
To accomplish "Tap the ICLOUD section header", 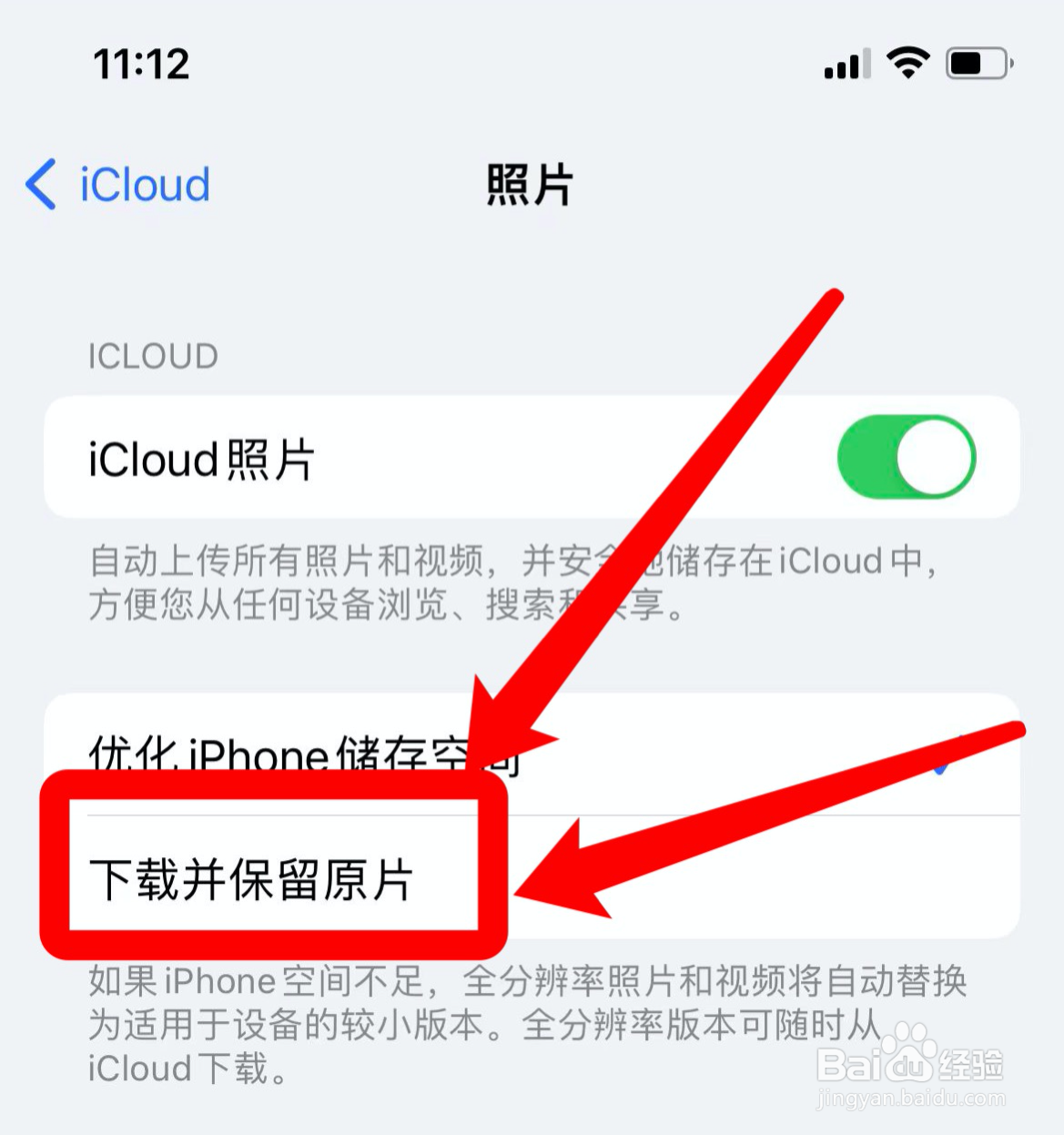I will pyautogui.click(x=152, y=356).
